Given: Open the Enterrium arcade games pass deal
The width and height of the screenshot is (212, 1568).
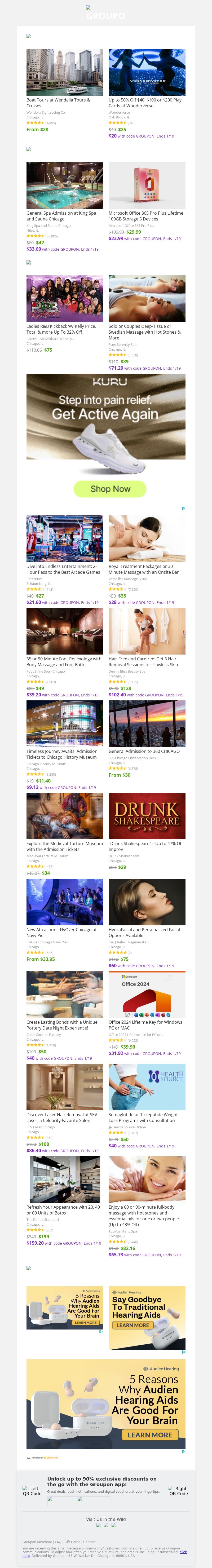Looking at the screenshot, I should coord(63,569).
